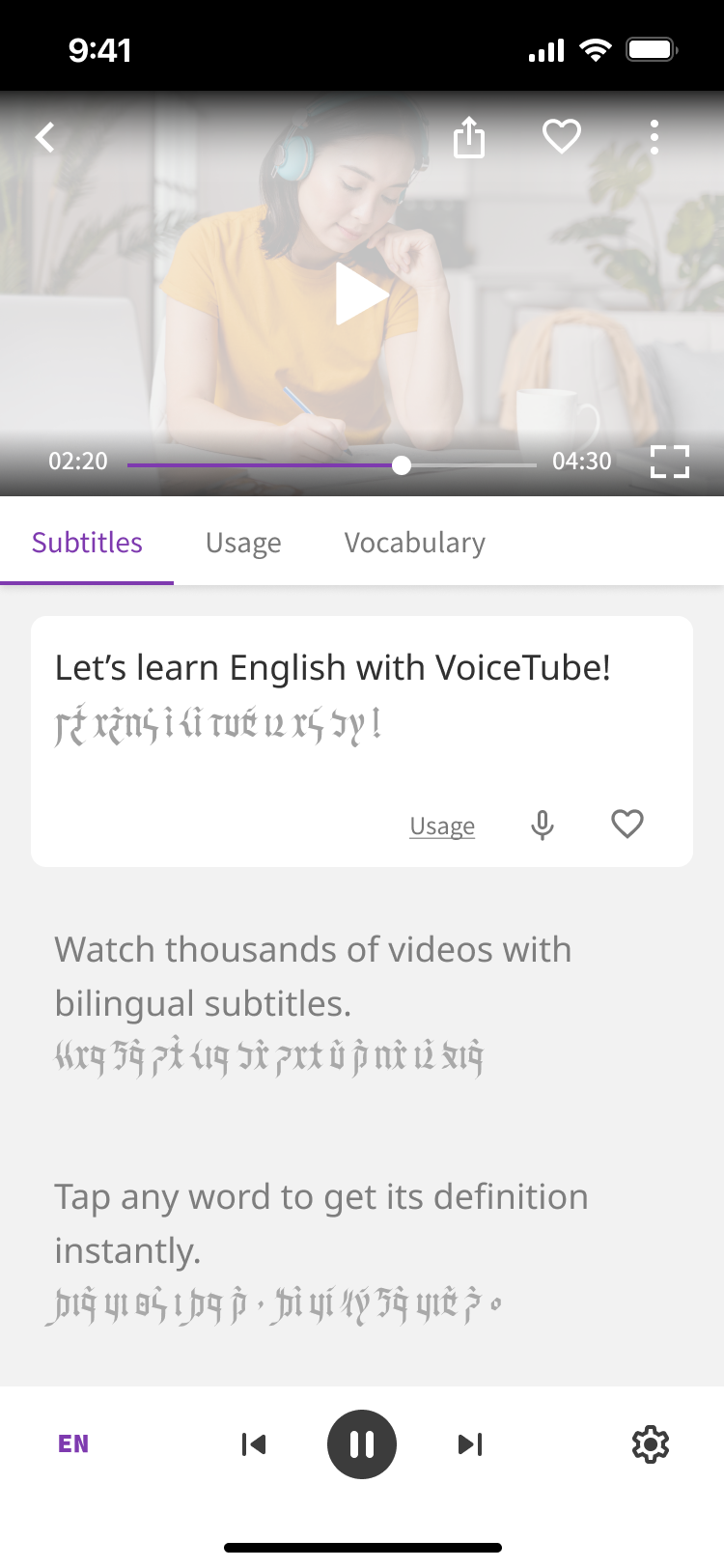The image size is (724, 1568).
Task: Skip to the next sentence
Action: pyautogui.click(x=470, y=1444)
